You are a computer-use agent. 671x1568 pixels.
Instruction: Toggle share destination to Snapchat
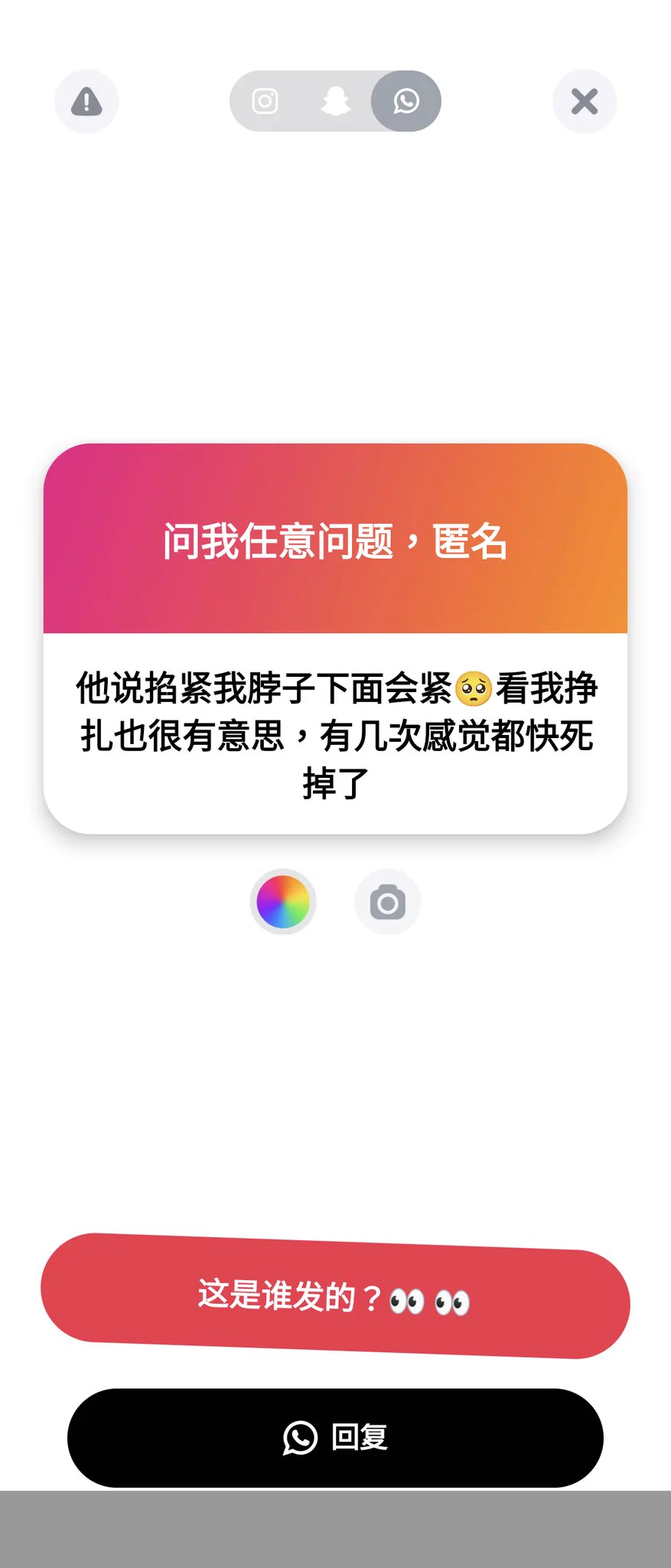point(335,101)
